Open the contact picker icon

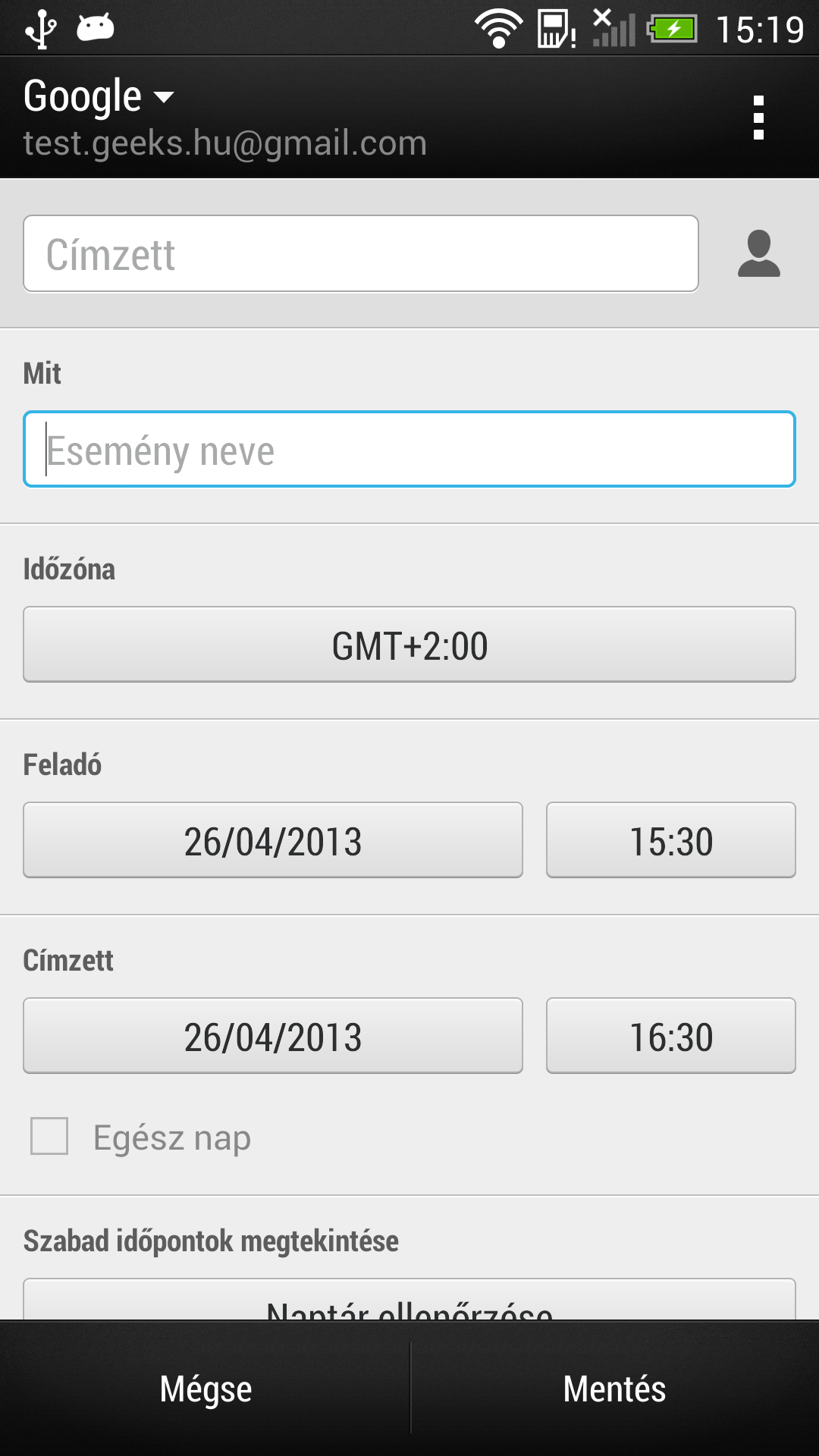tap(758, 254)
